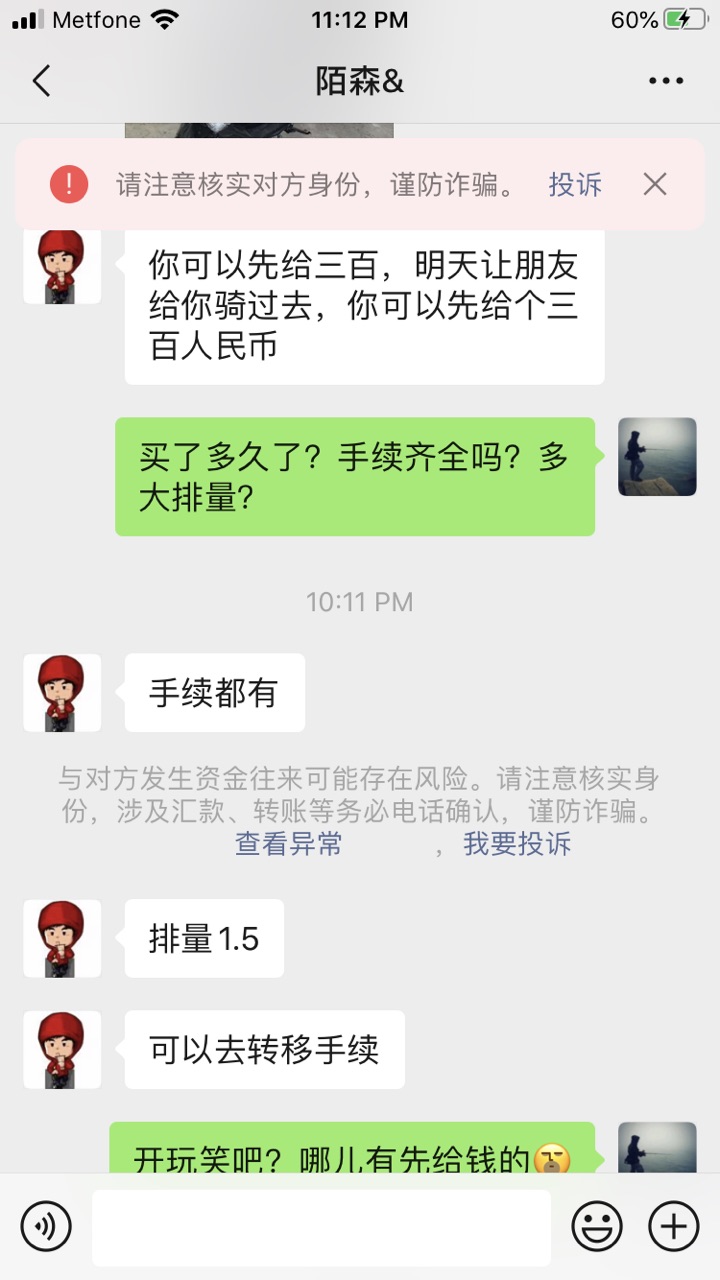This screenshot has height=1280, width=720.
Task: Open 查看异常 link
Action: pos(288,844)
